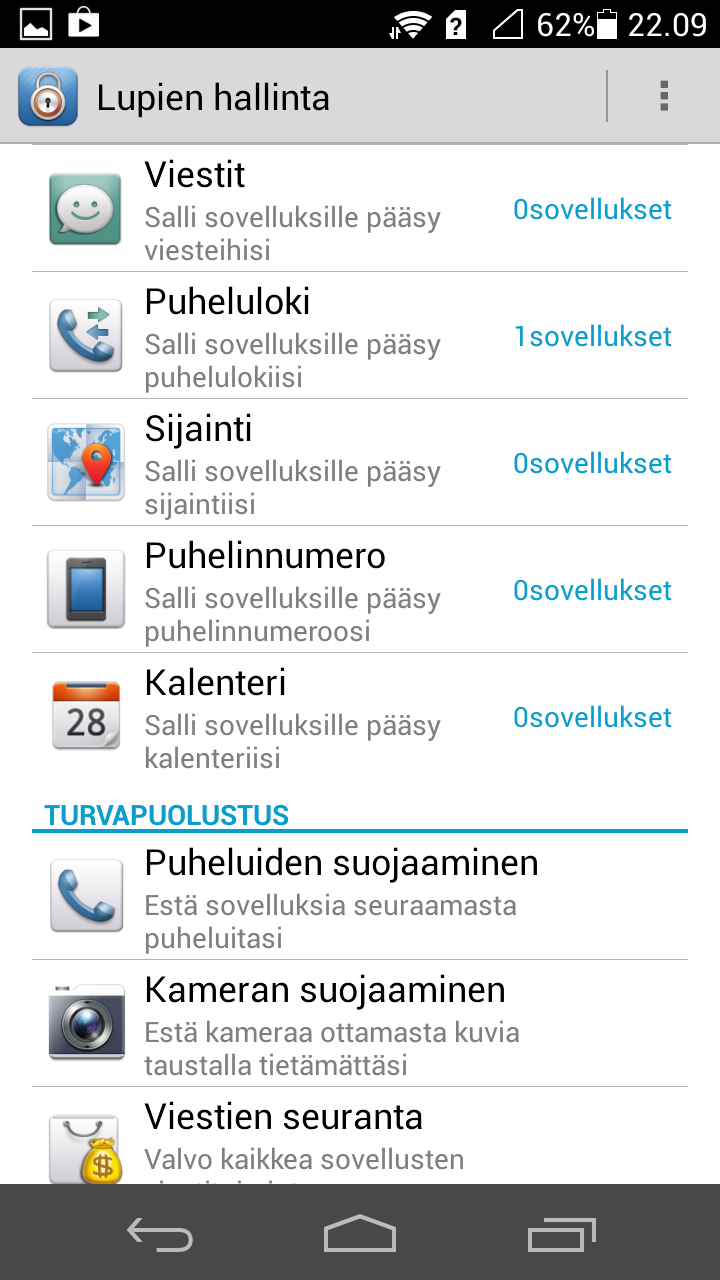This screenshot has width=720, height=1280.
Task: Open the Viestit permission row
Action: [360, 208]
